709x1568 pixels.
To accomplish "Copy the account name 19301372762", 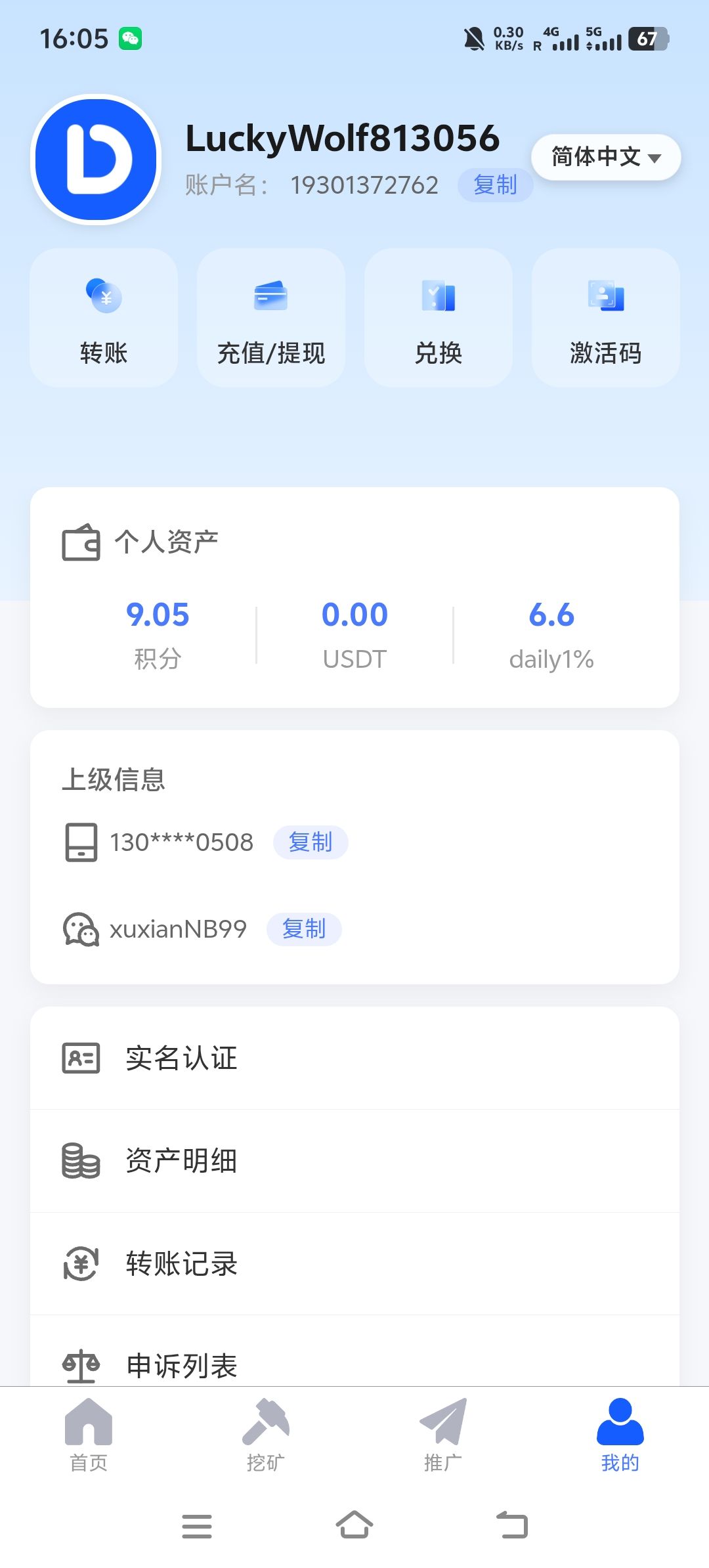I will [x=495, y=185].
